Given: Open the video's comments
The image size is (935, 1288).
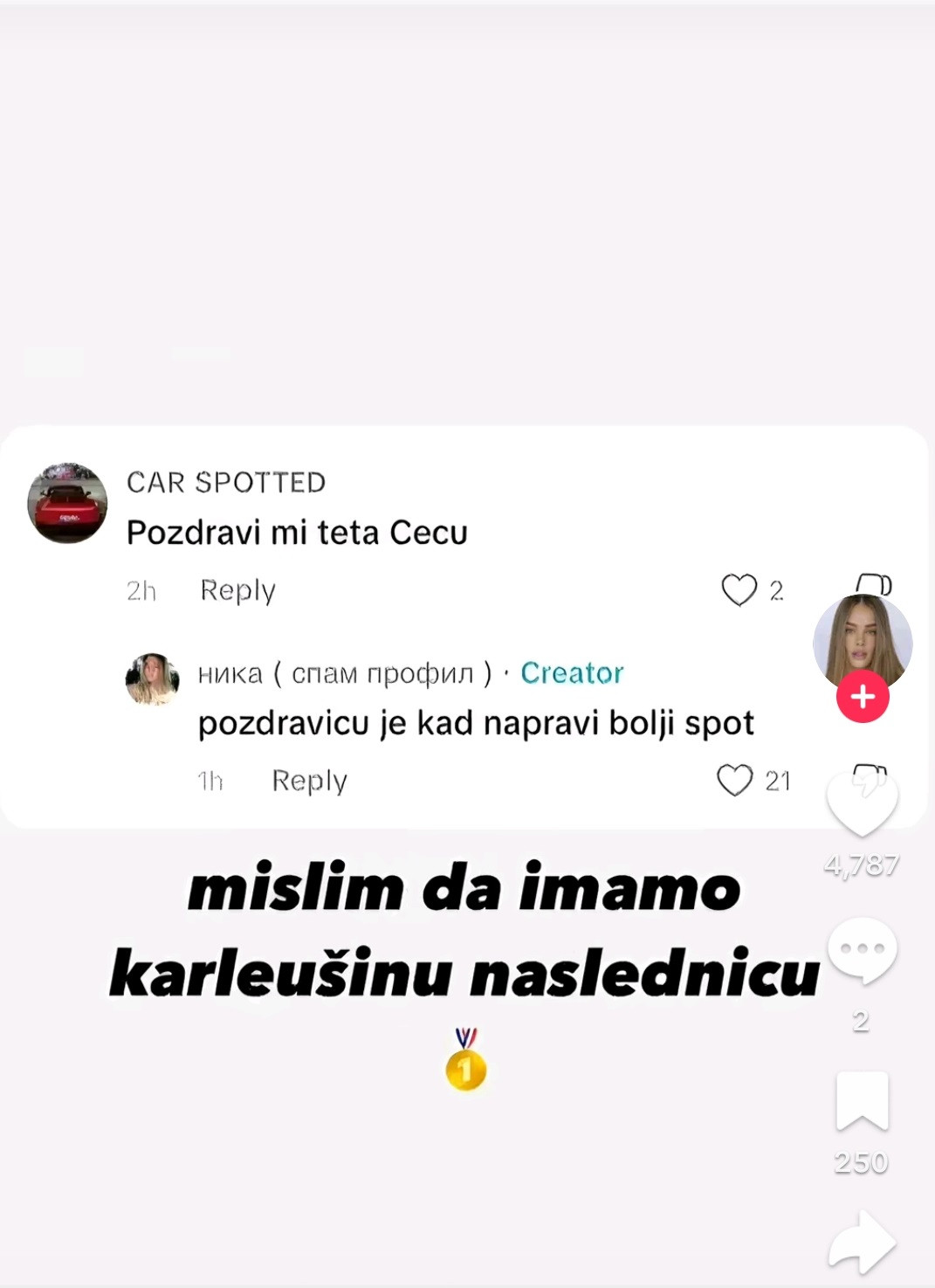Looking at the screenshot, I should click(x=862, y=951).
